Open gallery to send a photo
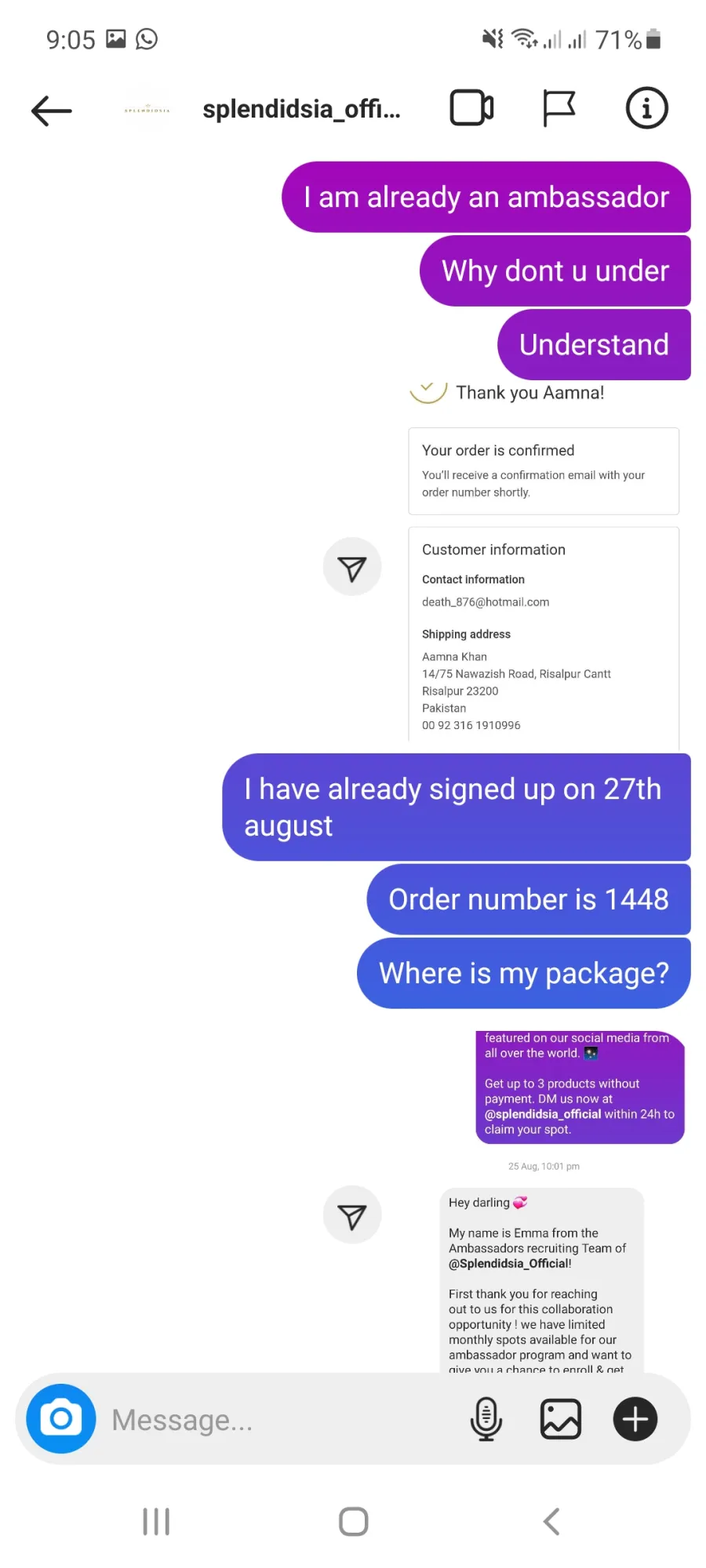The width and height of the screenshot is (706, 1568). click(x=561, y=1419)
